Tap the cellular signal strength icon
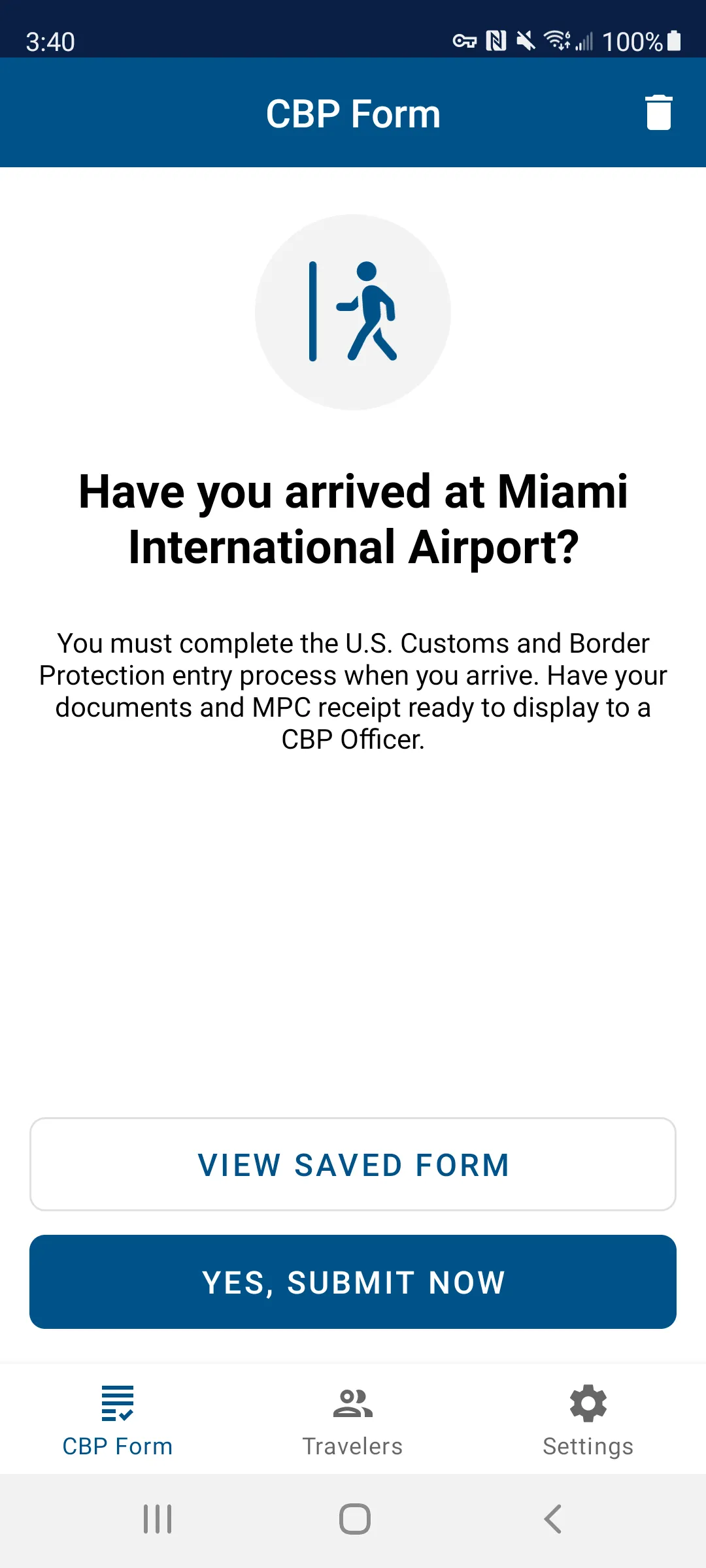This screenshot has height=1568, width=706. click(x=584, y=41)
